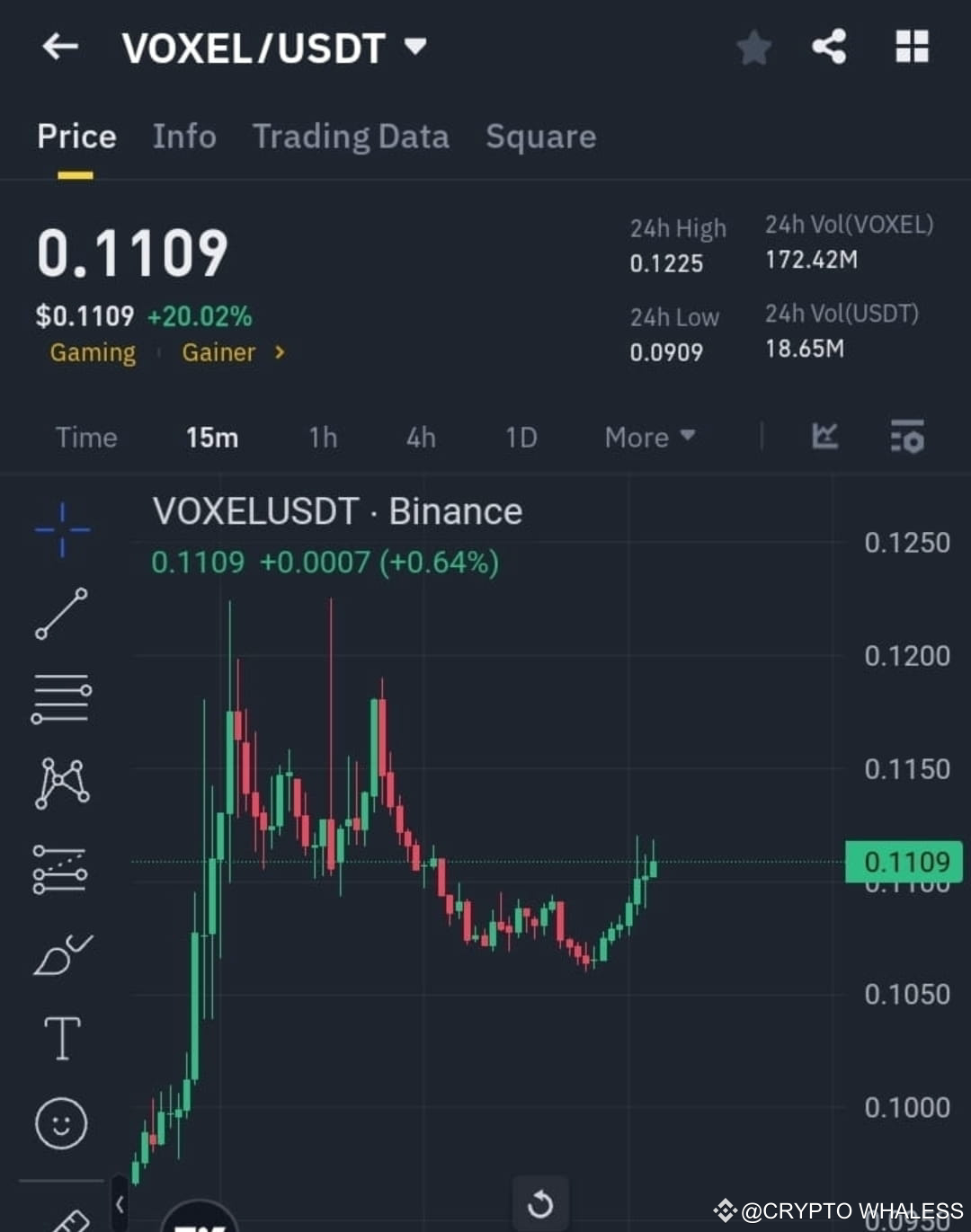Screen dimensions: 971x1232
Task: Select the parallel lines drawing tool
Action: click(61, 696)
